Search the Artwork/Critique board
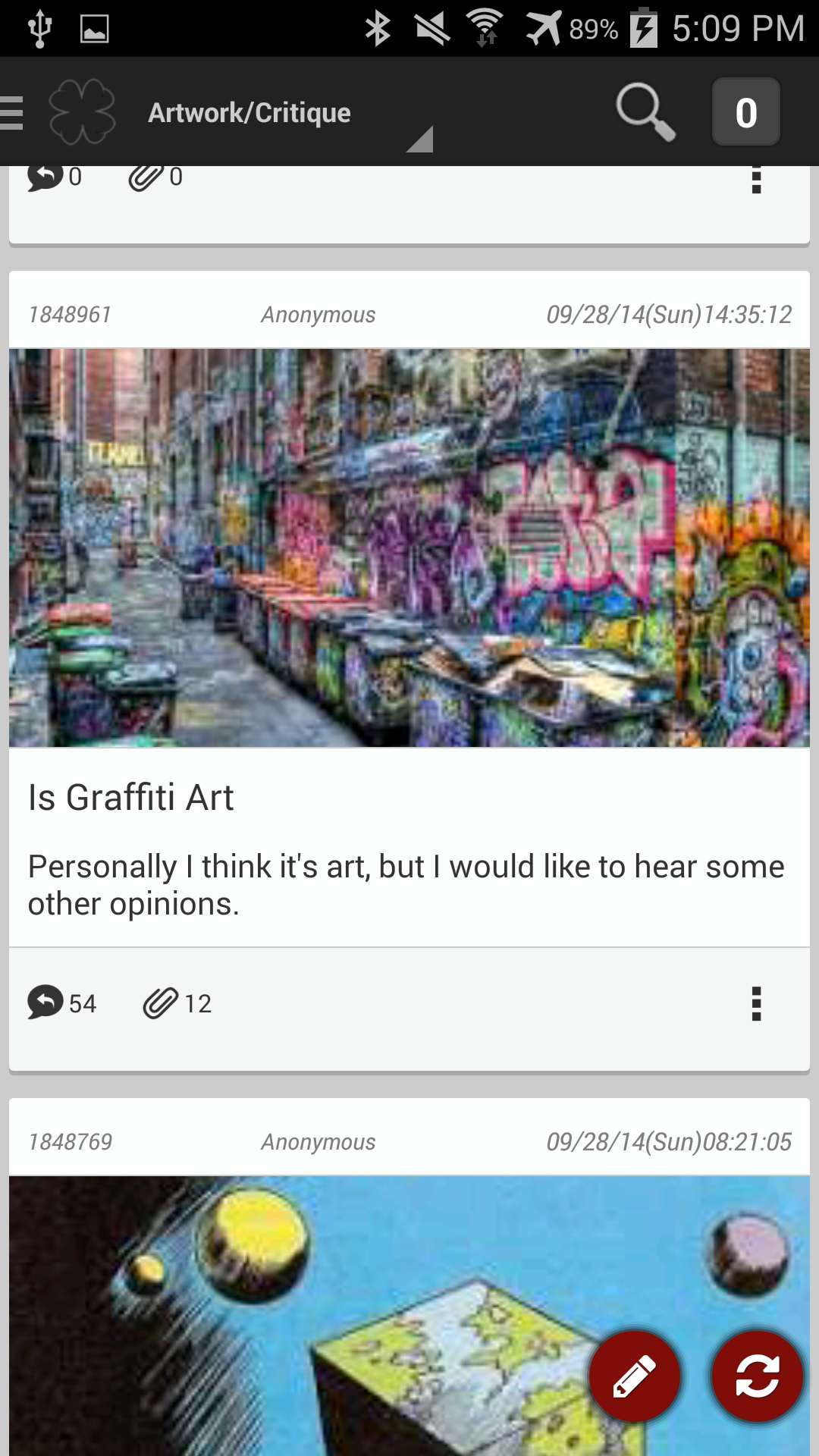This screenshot has height=1456, width=819. coord(645,112)
